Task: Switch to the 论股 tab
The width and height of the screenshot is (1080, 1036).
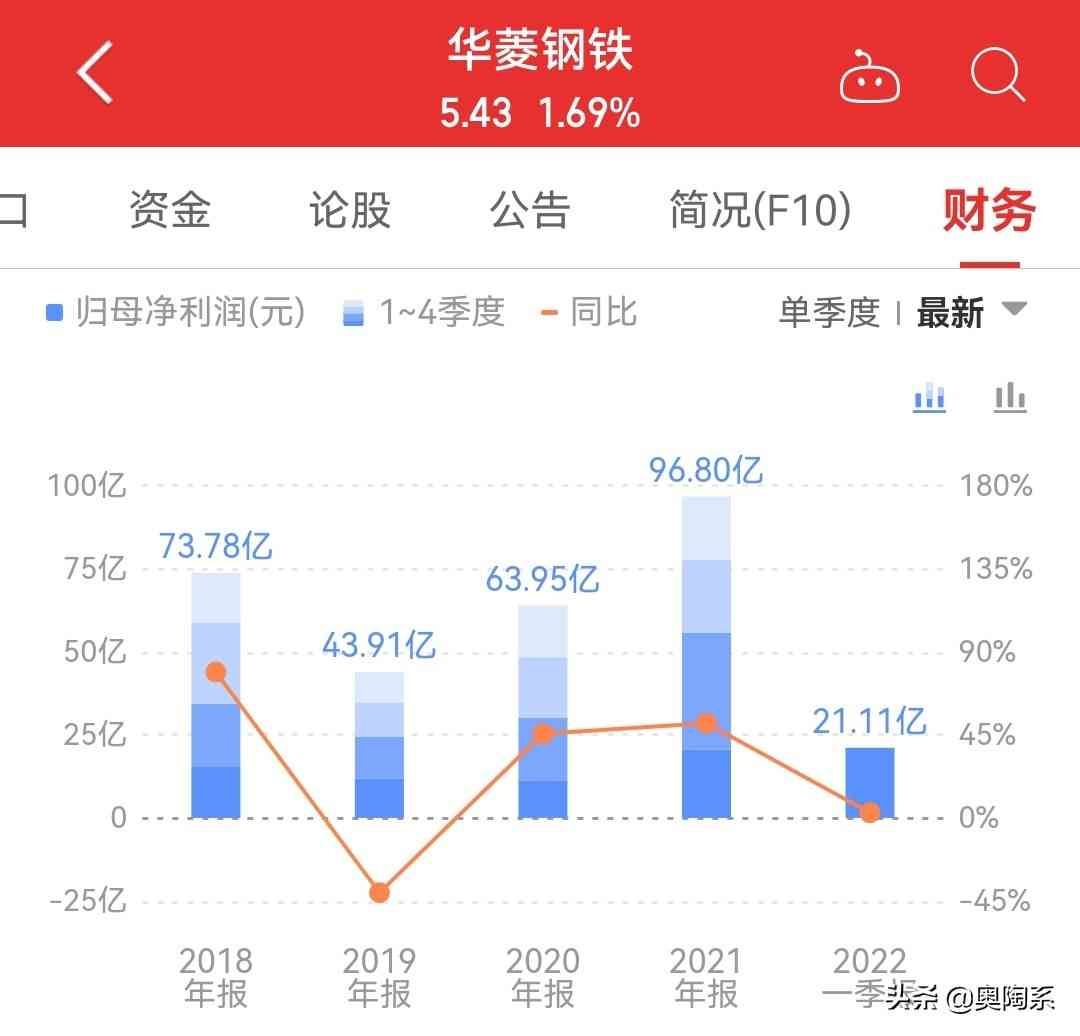Action: [349, 210]
